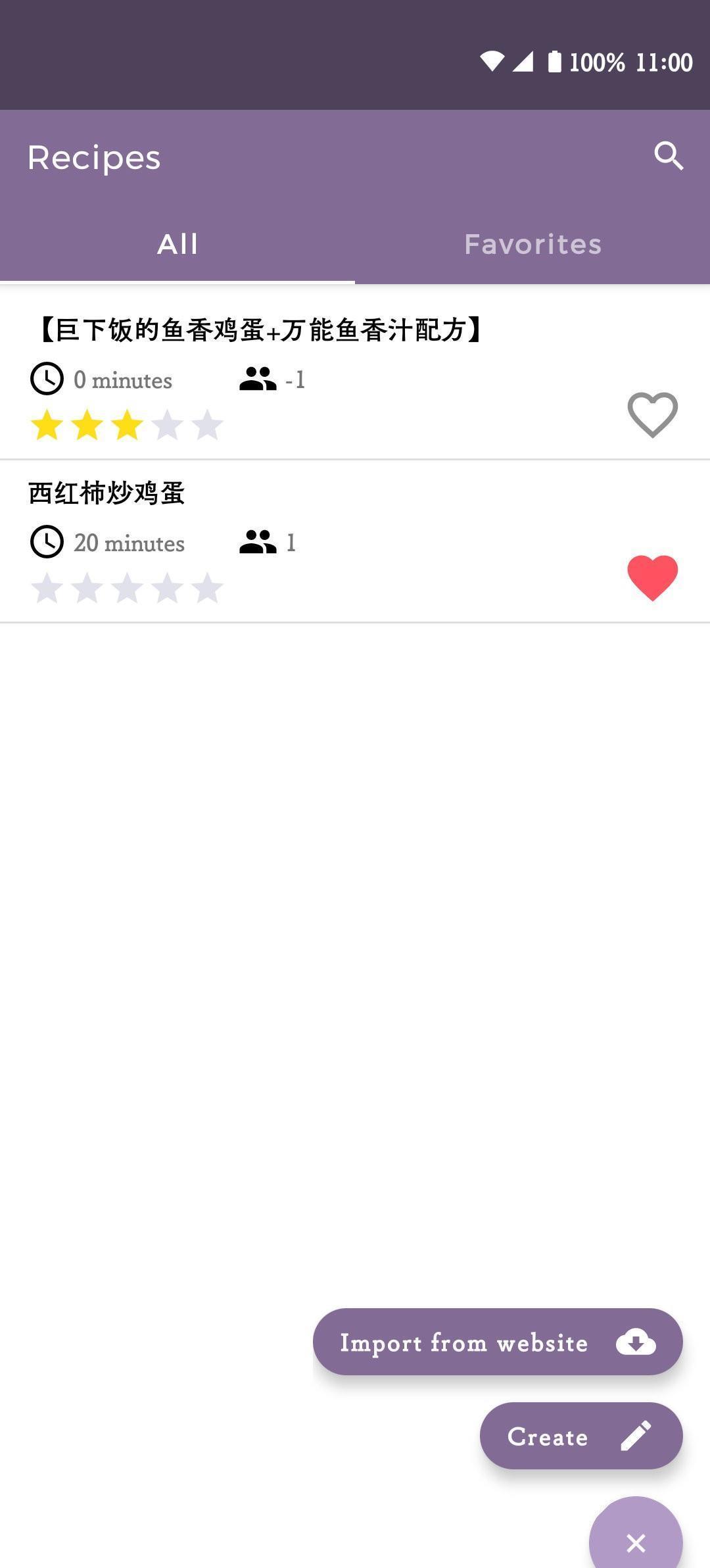Click the servings icon on 西红柿炒鸡蛋

point(258,541)
